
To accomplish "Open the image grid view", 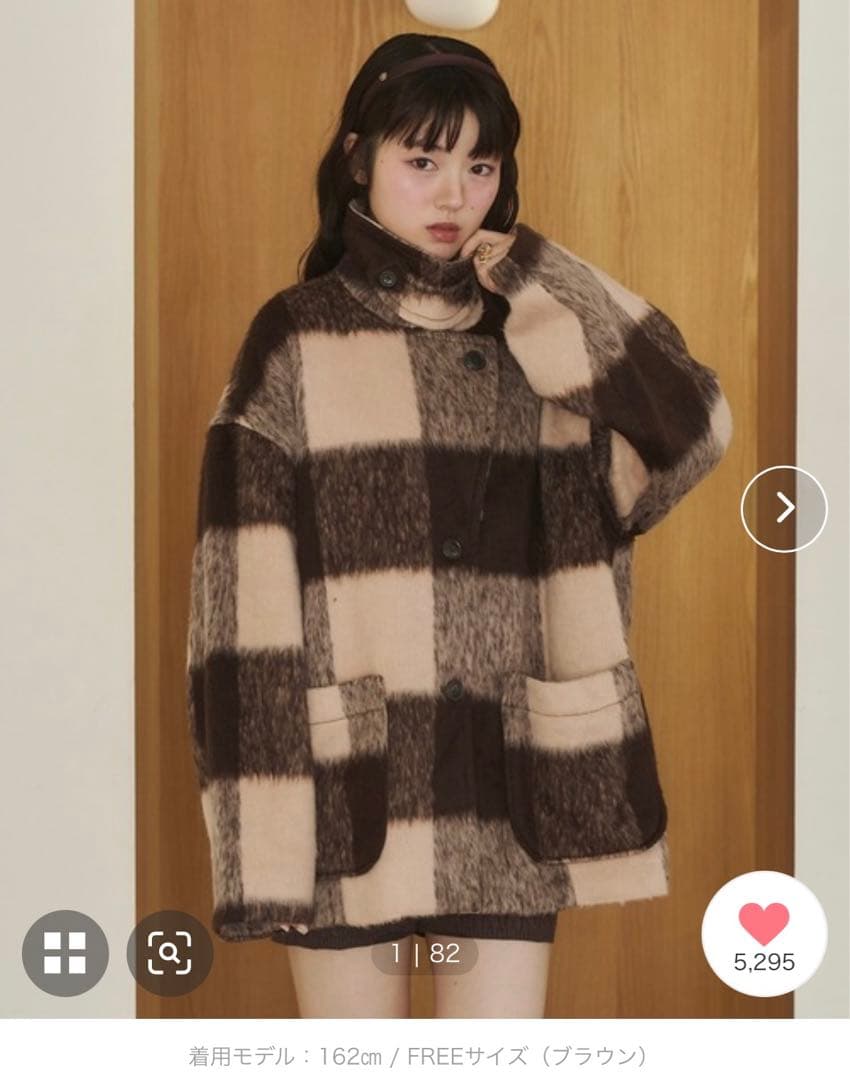I will 65,953.
